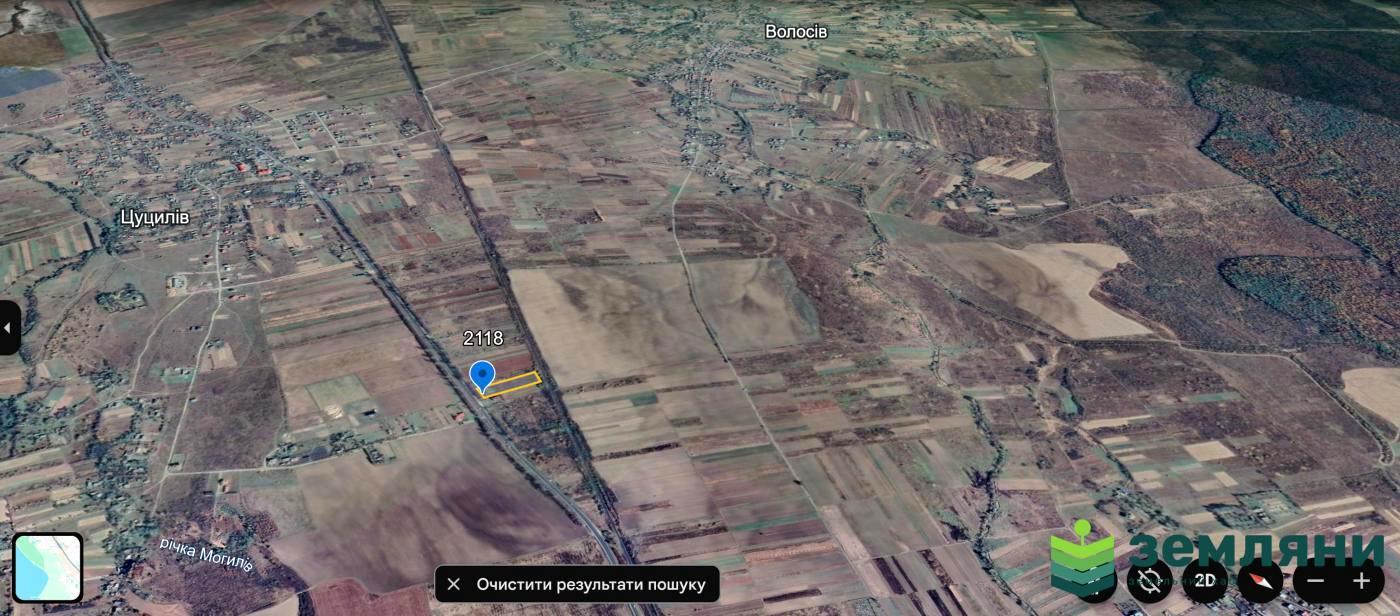Reset orientation with the compass

pos(1260,580)
